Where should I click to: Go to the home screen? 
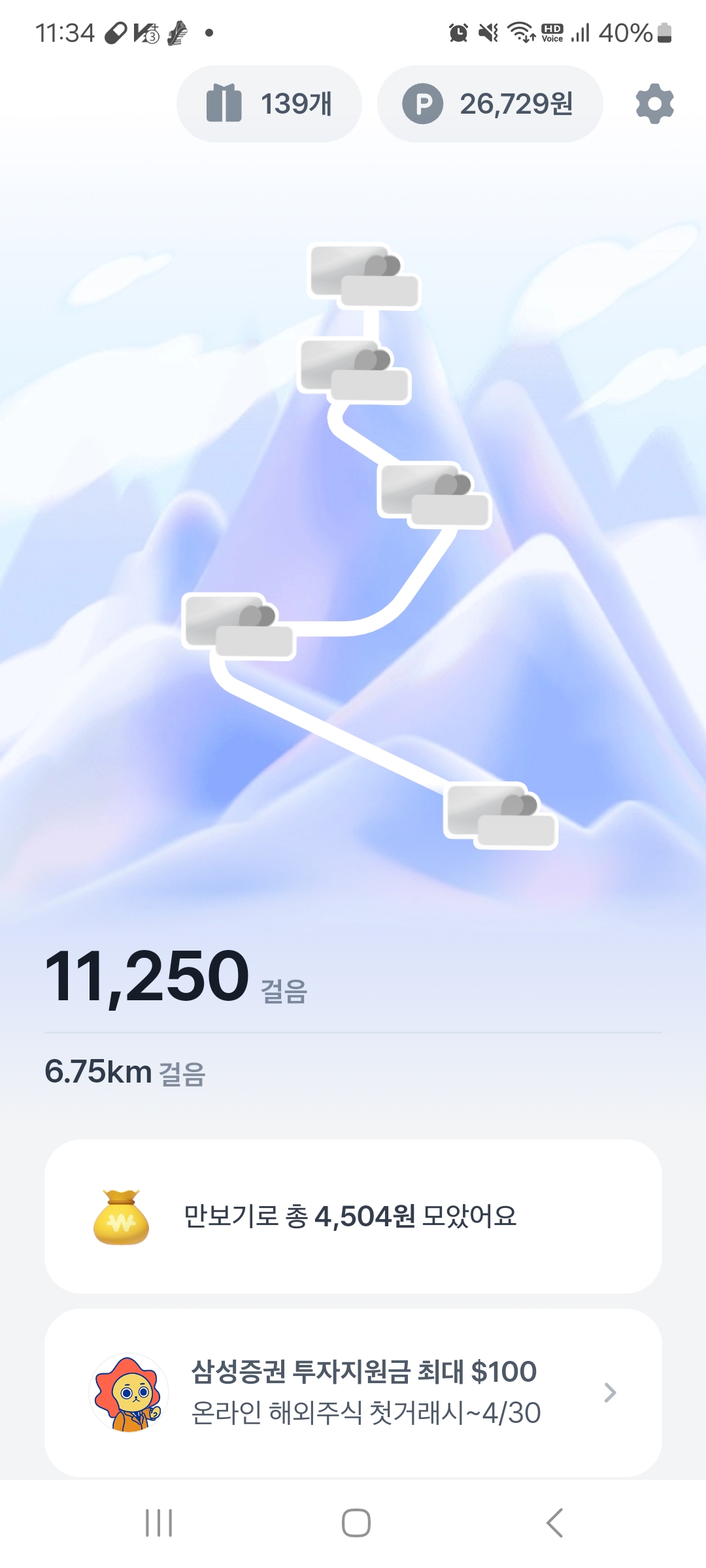[x=356, y=1523]
